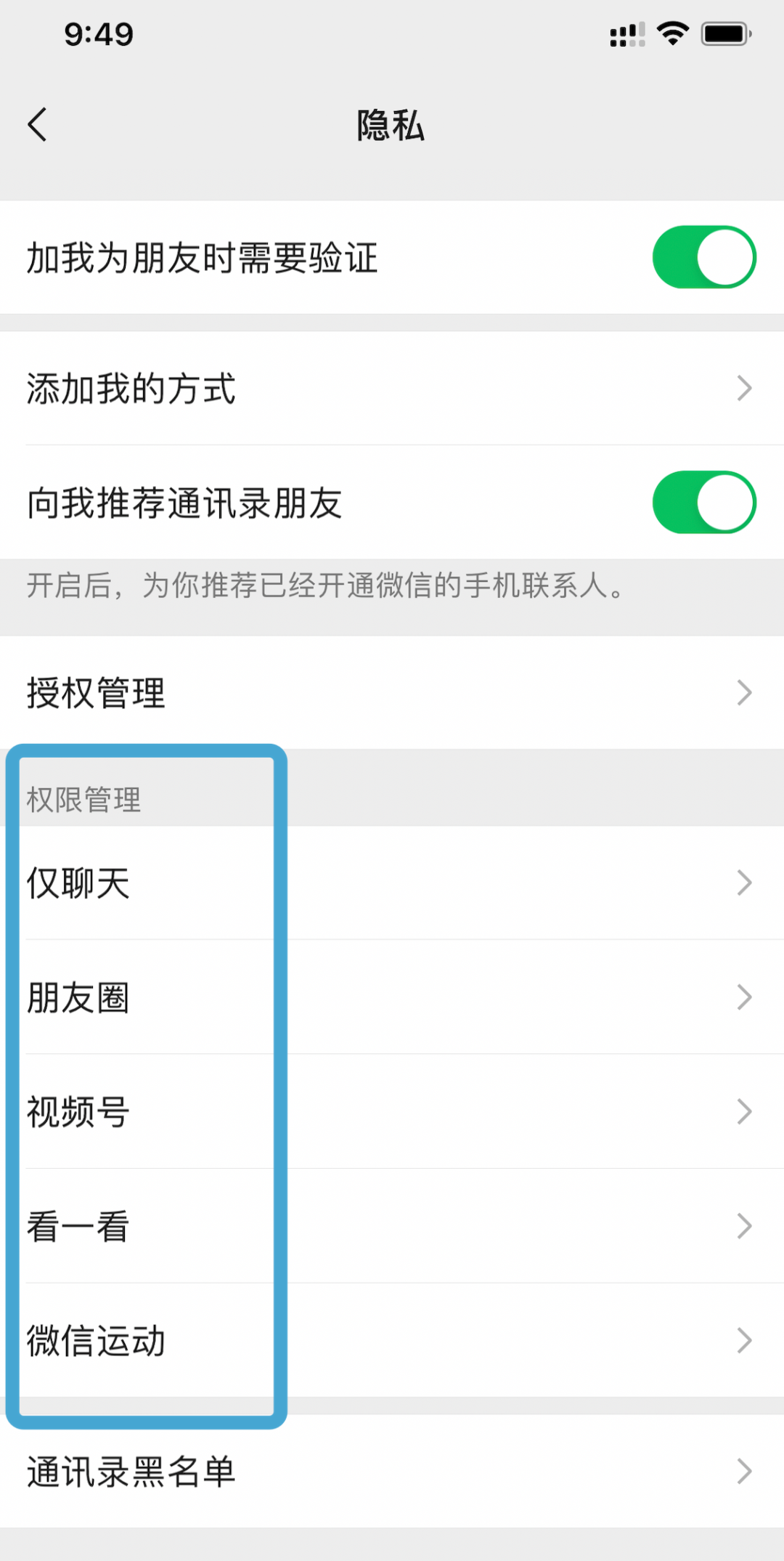Turn off 向我推荐通讯录朋友
784x1561 pixels.
click(703, 502)
